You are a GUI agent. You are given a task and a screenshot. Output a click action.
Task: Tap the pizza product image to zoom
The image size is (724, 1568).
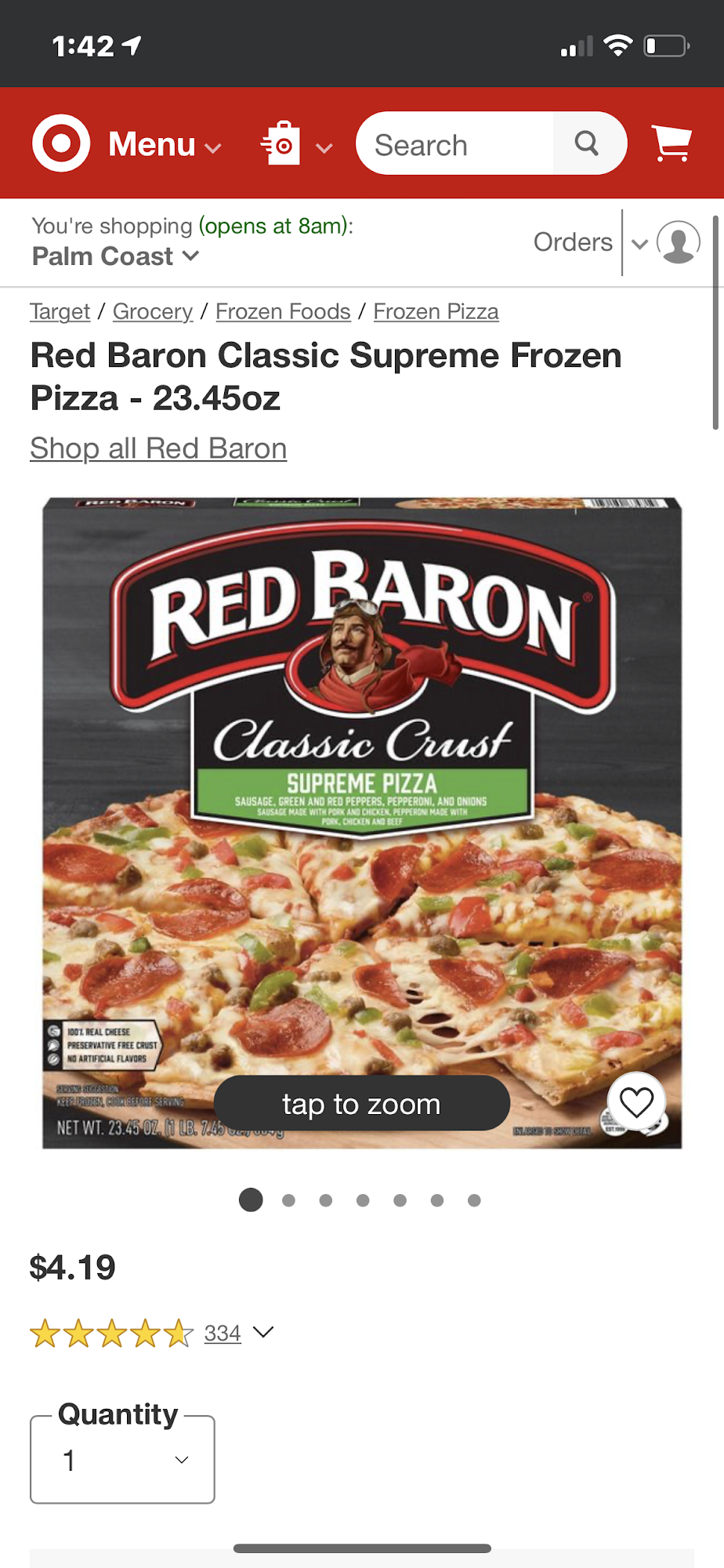pyautogui.click(x=362, y=823)
